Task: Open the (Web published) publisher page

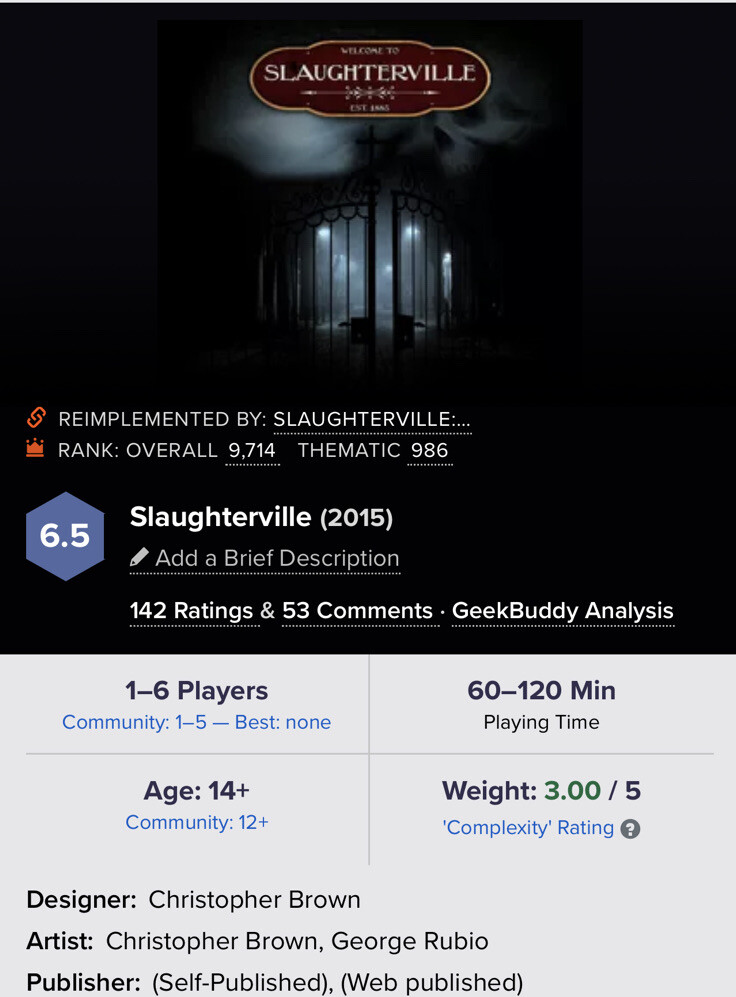Action: click(x=431, y=983)
